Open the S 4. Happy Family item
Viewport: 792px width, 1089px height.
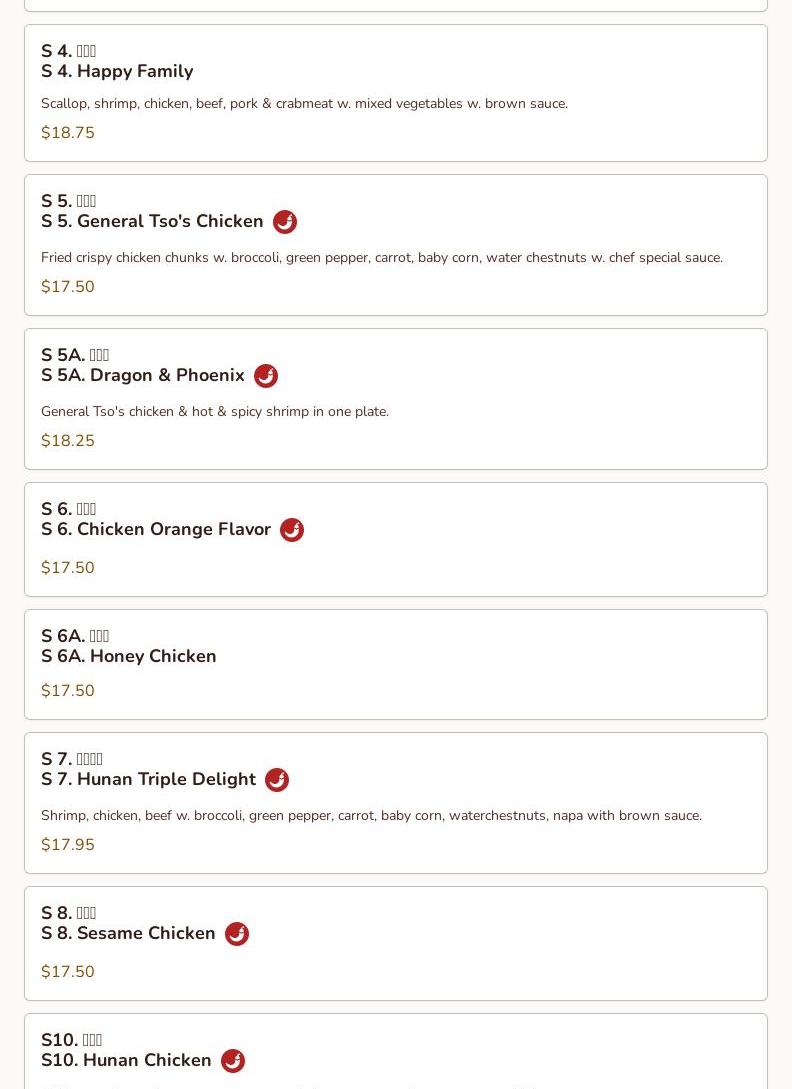pos(395,93)
